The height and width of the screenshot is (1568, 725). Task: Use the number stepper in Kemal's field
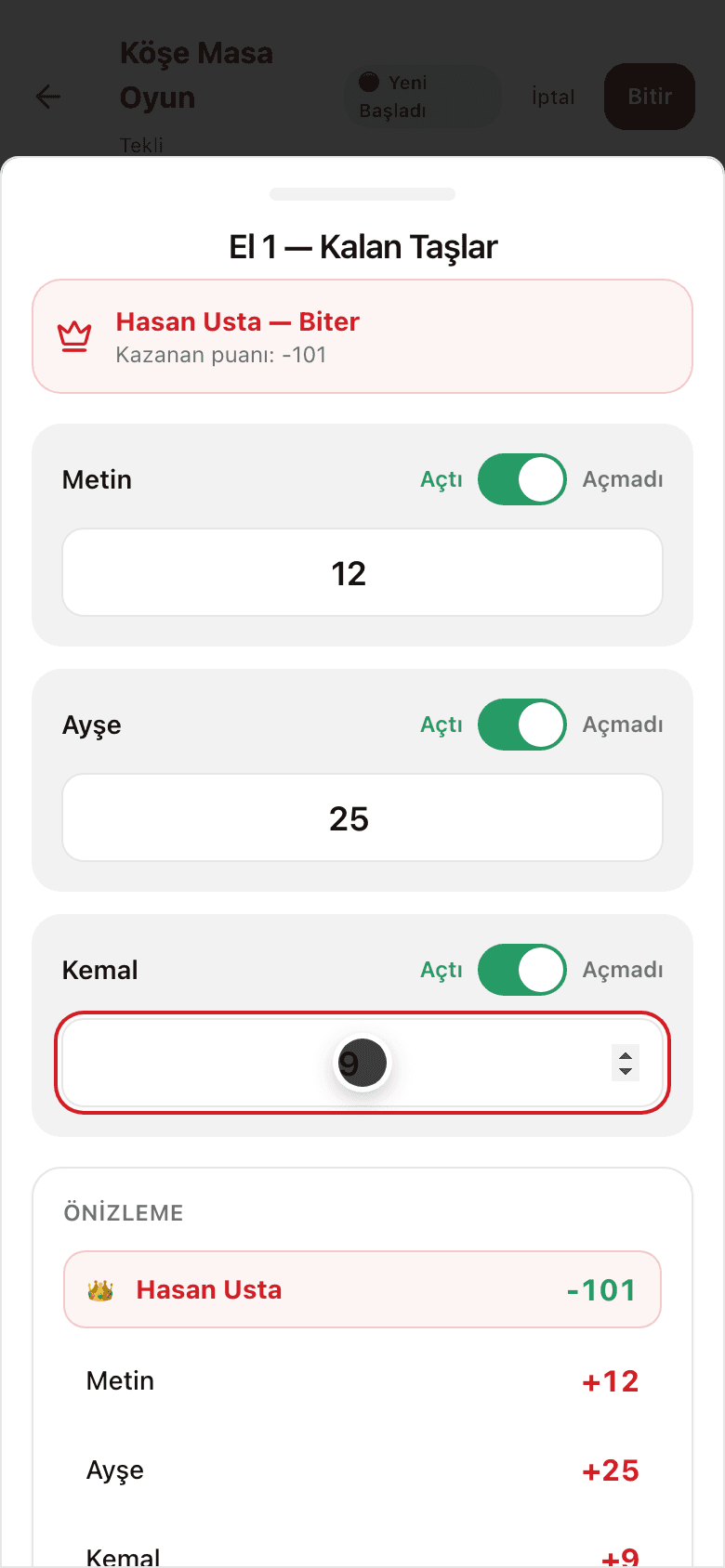click(626, 1063)
